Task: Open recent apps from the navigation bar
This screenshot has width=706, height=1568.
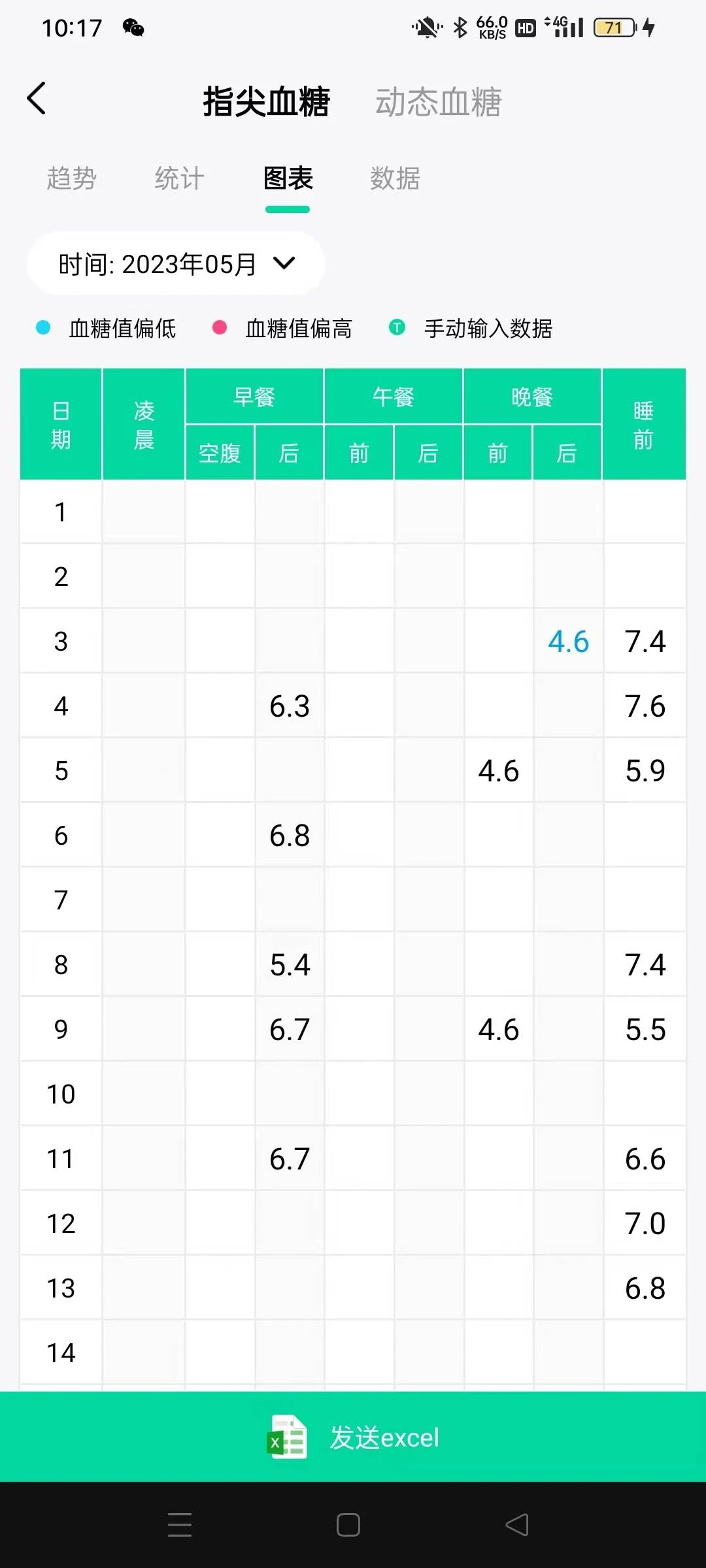Action: 180,1525
